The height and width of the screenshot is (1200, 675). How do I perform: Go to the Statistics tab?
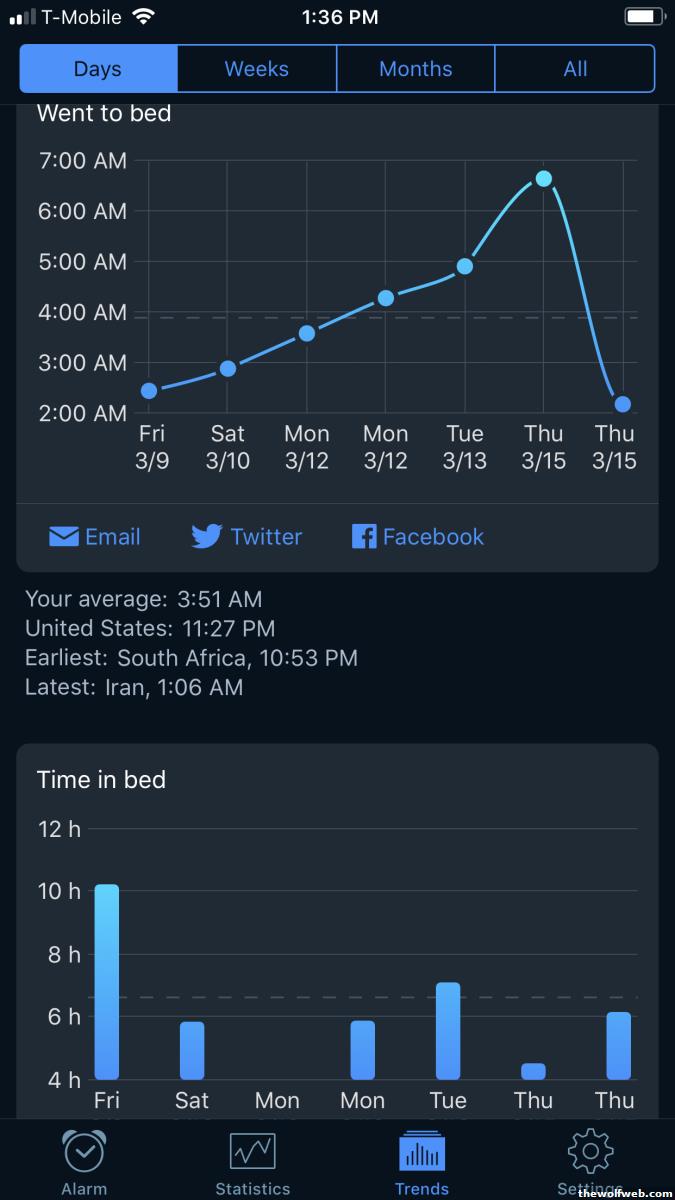[x=253, y=1160]
